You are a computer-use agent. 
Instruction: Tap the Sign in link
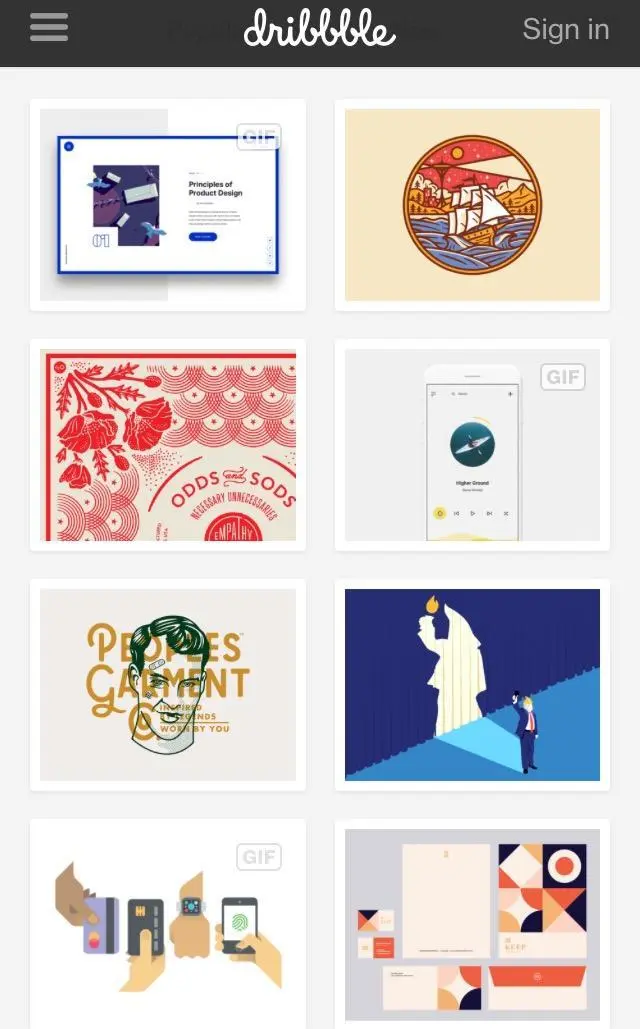pos(565,30)
